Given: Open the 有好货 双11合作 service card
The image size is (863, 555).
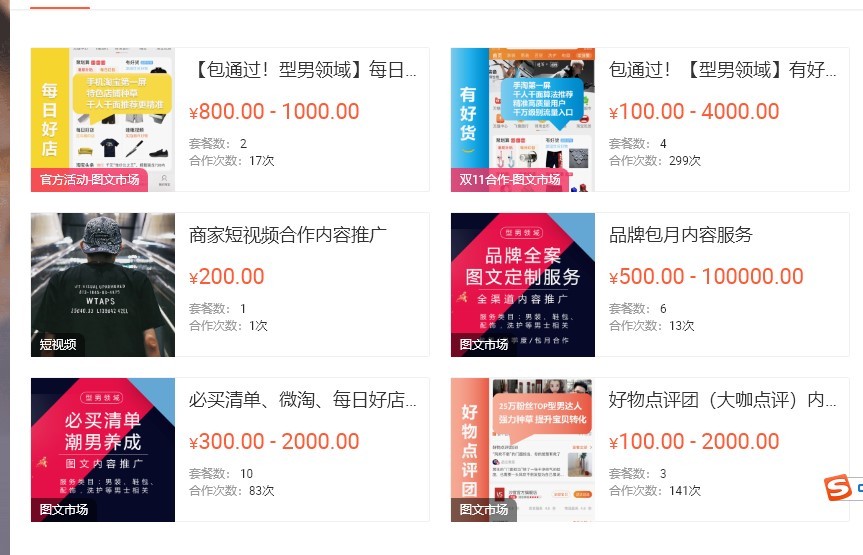Looking at the screenshot, I should (722, 71).
